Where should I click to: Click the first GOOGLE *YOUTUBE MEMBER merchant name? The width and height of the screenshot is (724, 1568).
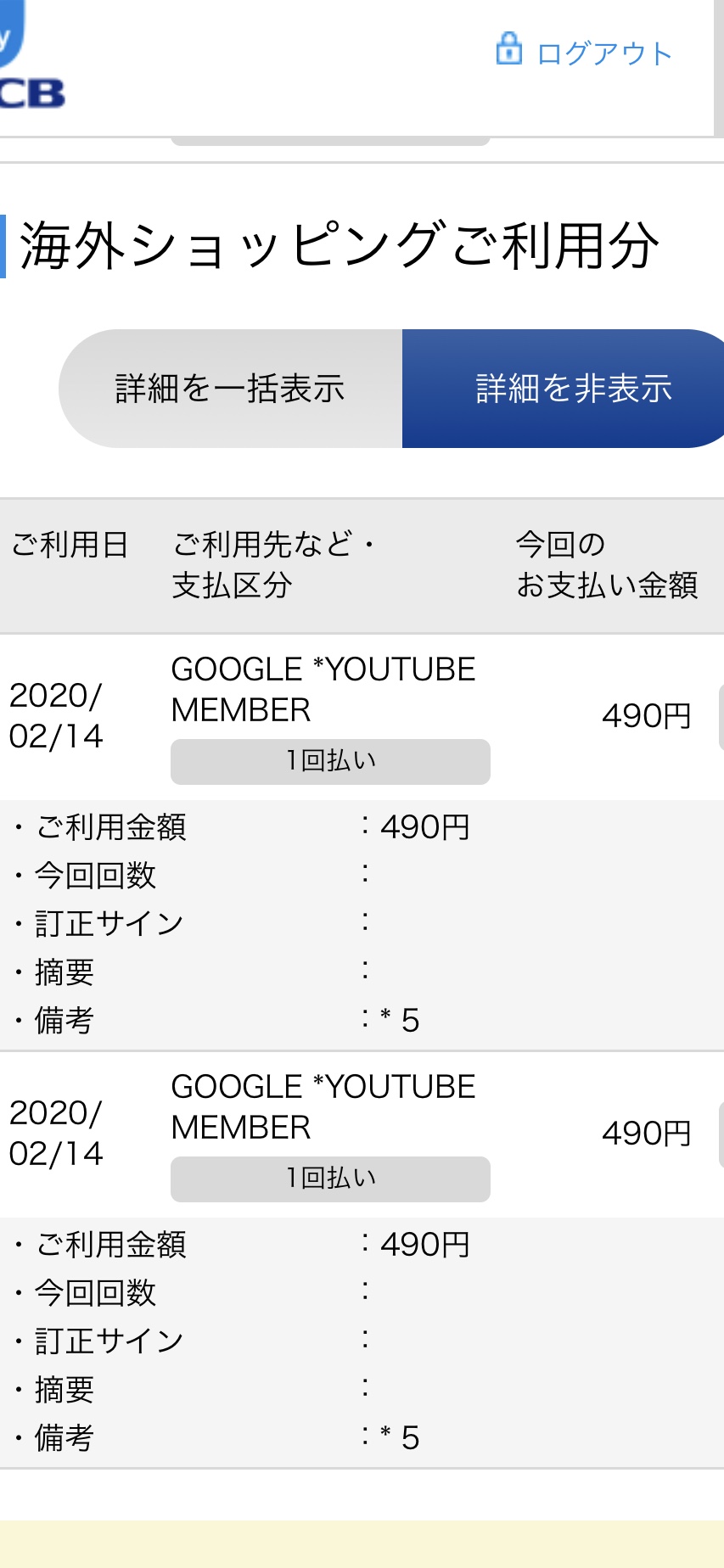[x=324, y=689]
